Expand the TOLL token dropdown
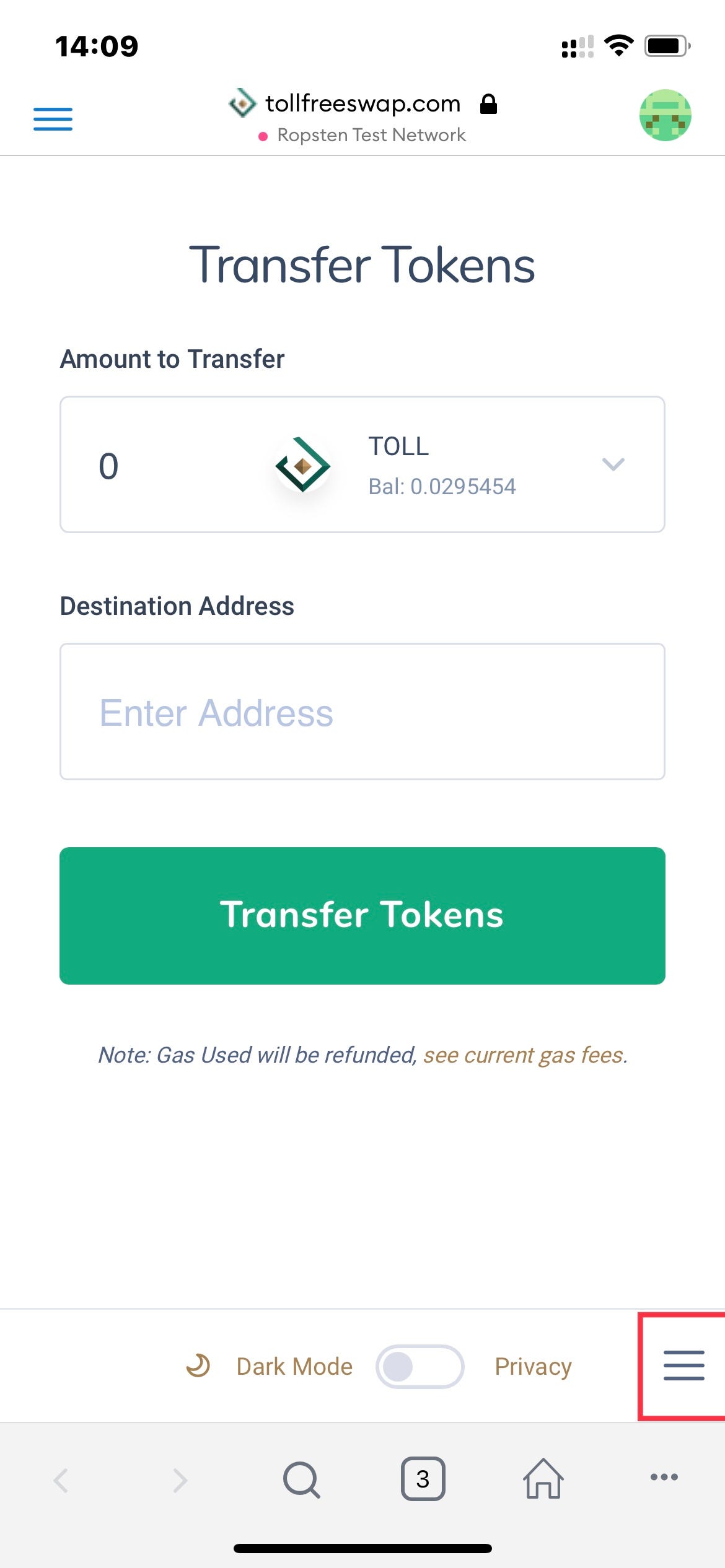The image size is (725, 1568). [x=613, y=464]
